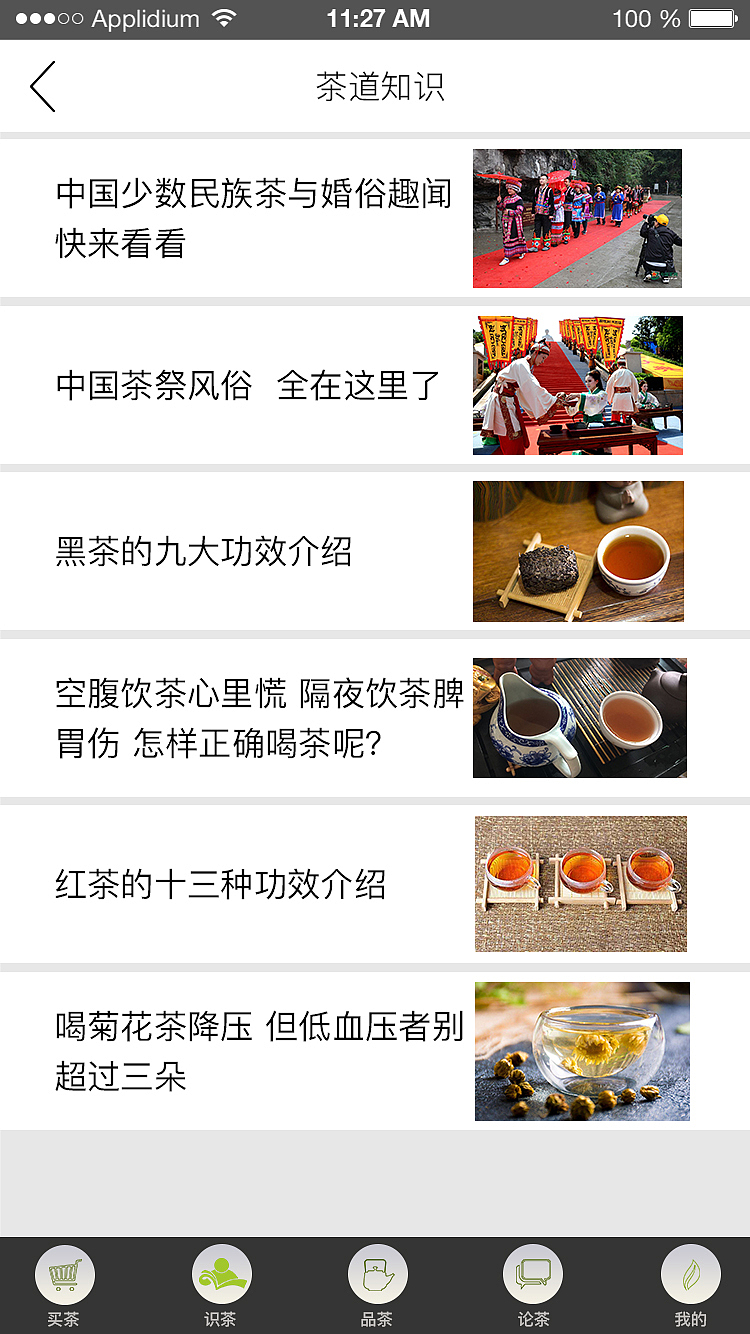The height and width of the screenshot is (1334, 750).
Task: Switch to the 买茶 tab
Action: 64,1285
